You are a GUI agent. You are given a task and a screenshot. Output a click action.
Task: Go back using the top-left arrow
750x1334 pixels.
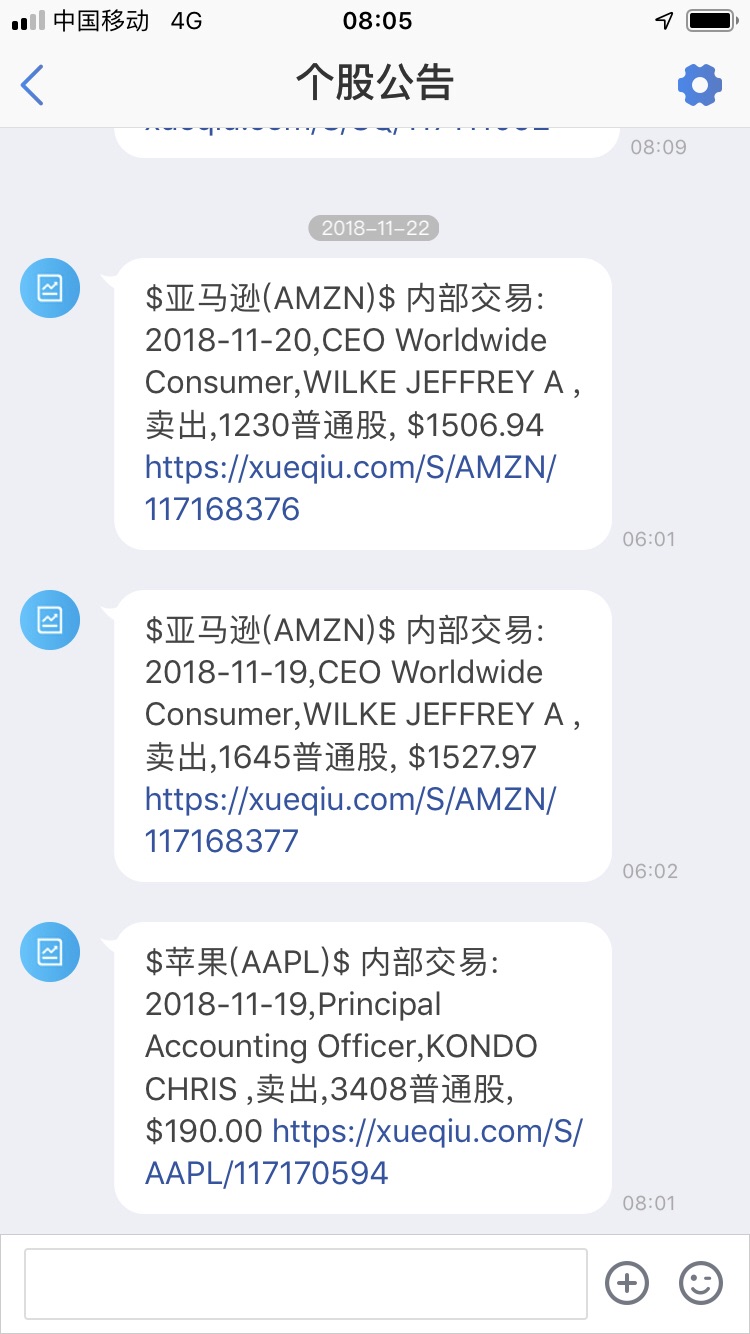point(33,85)
